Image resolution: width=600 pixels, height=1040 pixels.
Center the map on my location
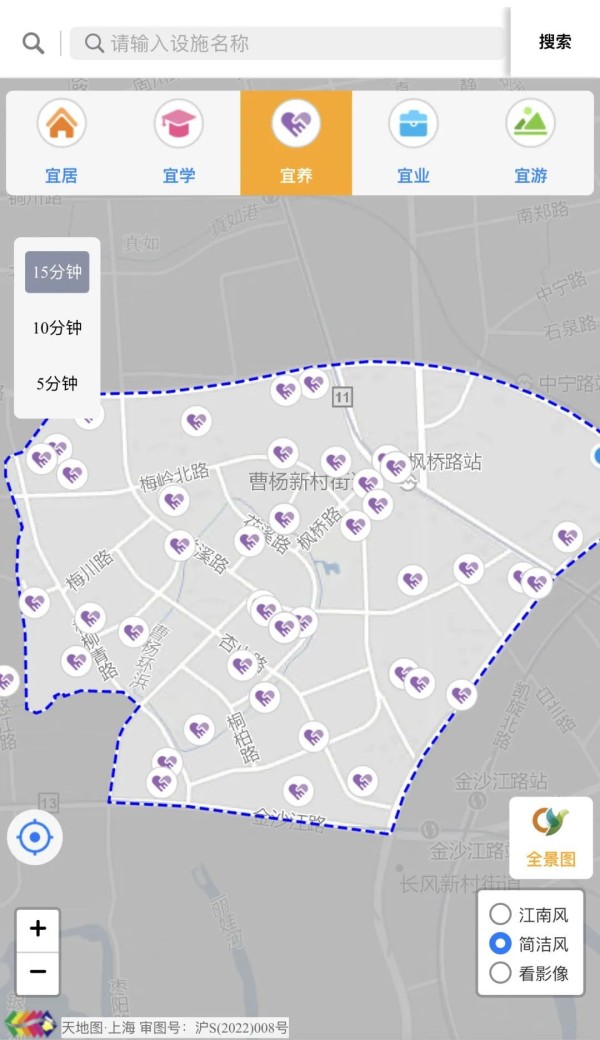tap(35, 837)
